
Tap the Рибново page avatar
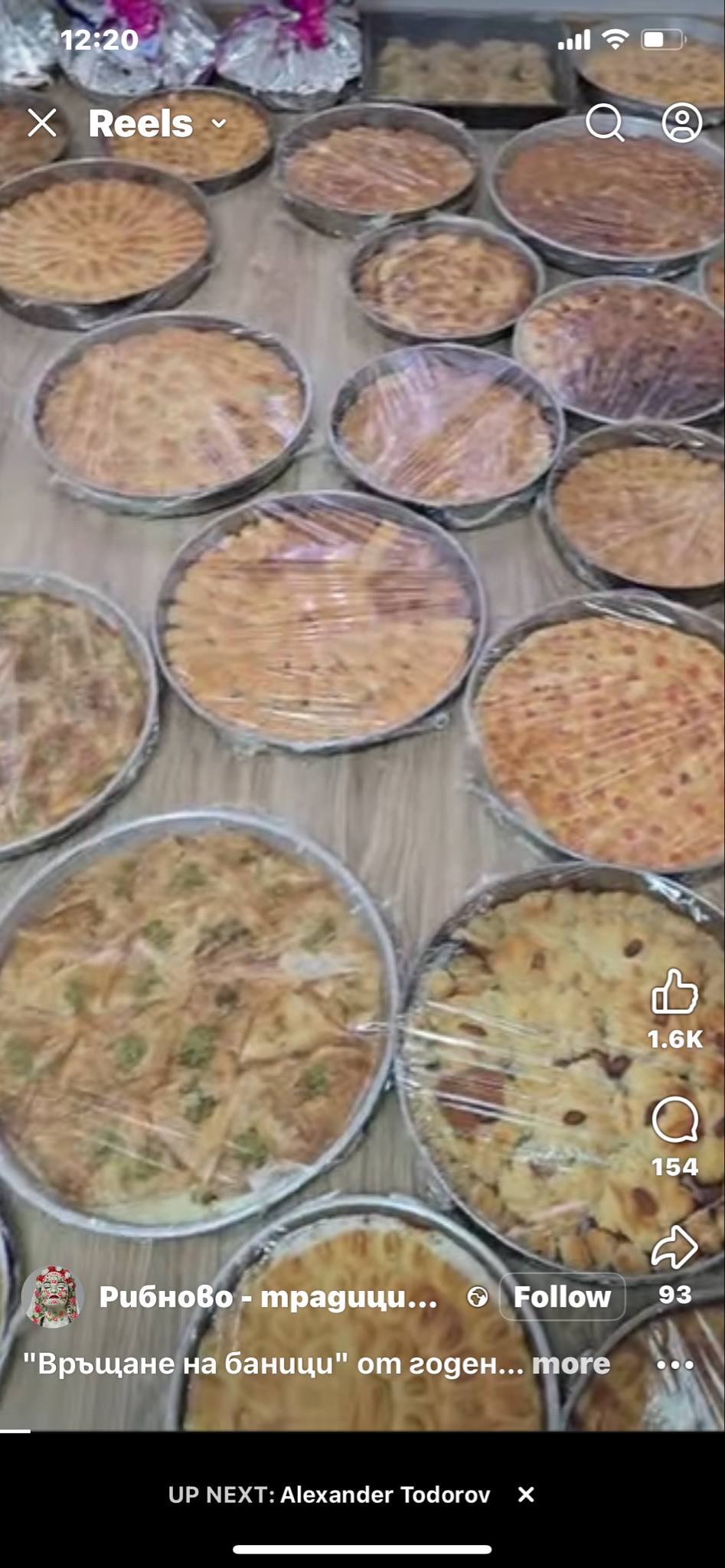(52, 1297)
